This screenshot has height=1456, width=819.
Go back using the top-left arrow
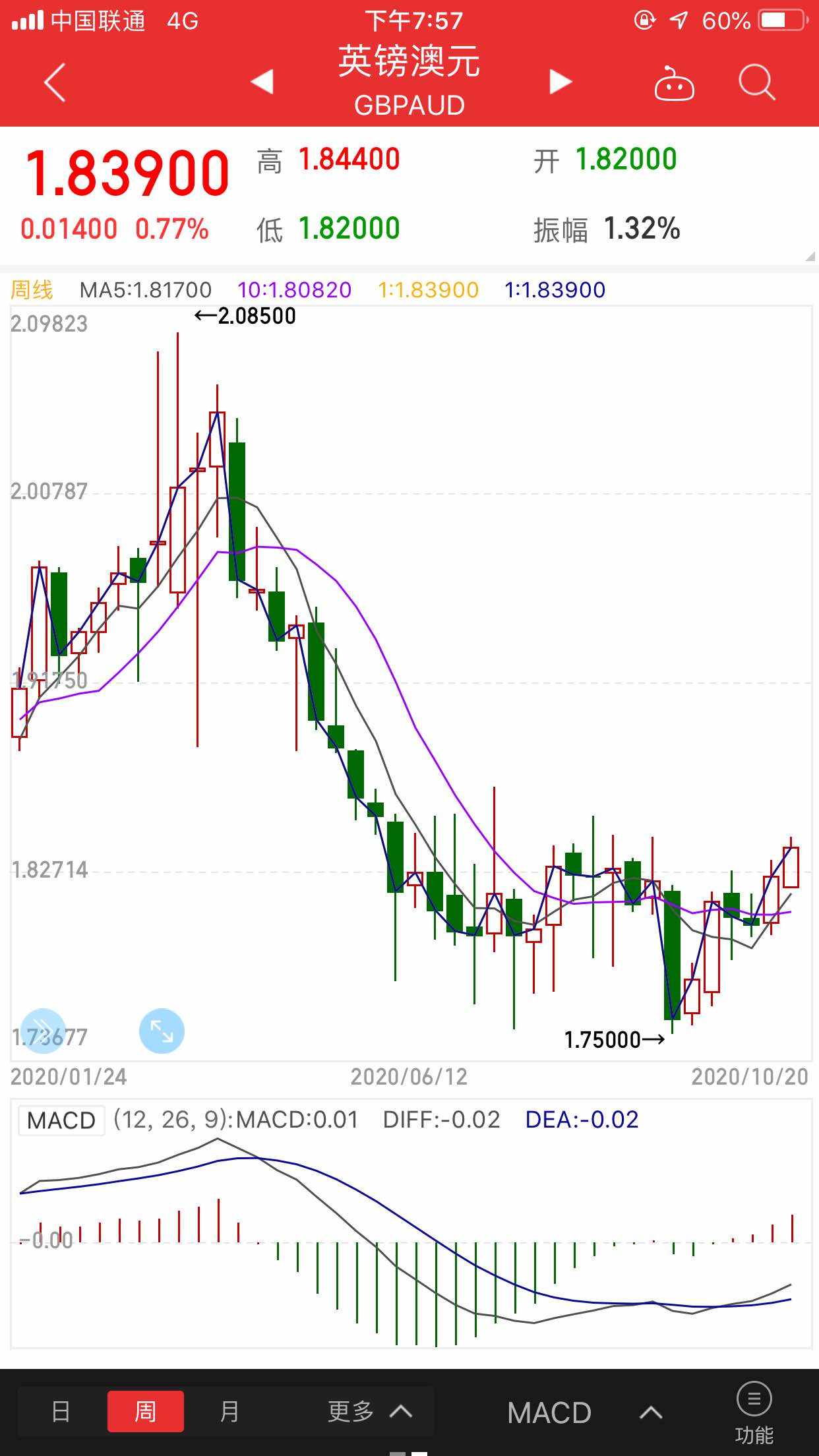(x=55, y=82)
